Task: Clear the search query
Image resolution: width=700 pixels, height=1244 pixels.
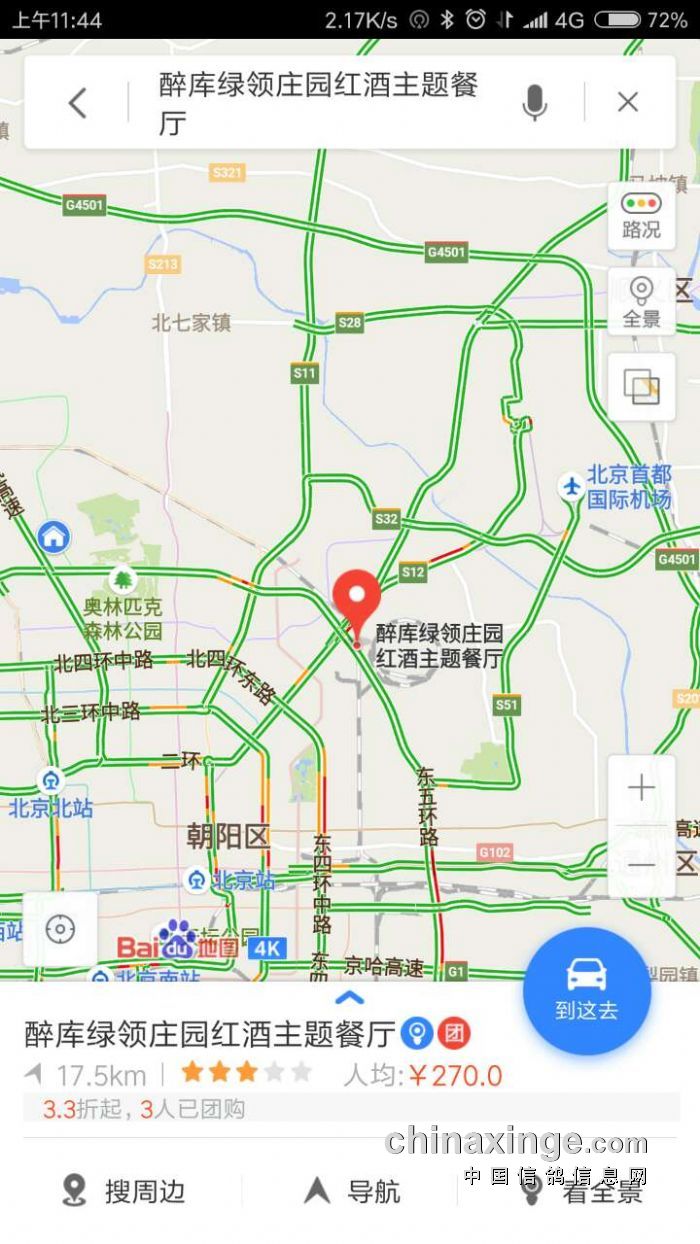Action: [627, 102]
